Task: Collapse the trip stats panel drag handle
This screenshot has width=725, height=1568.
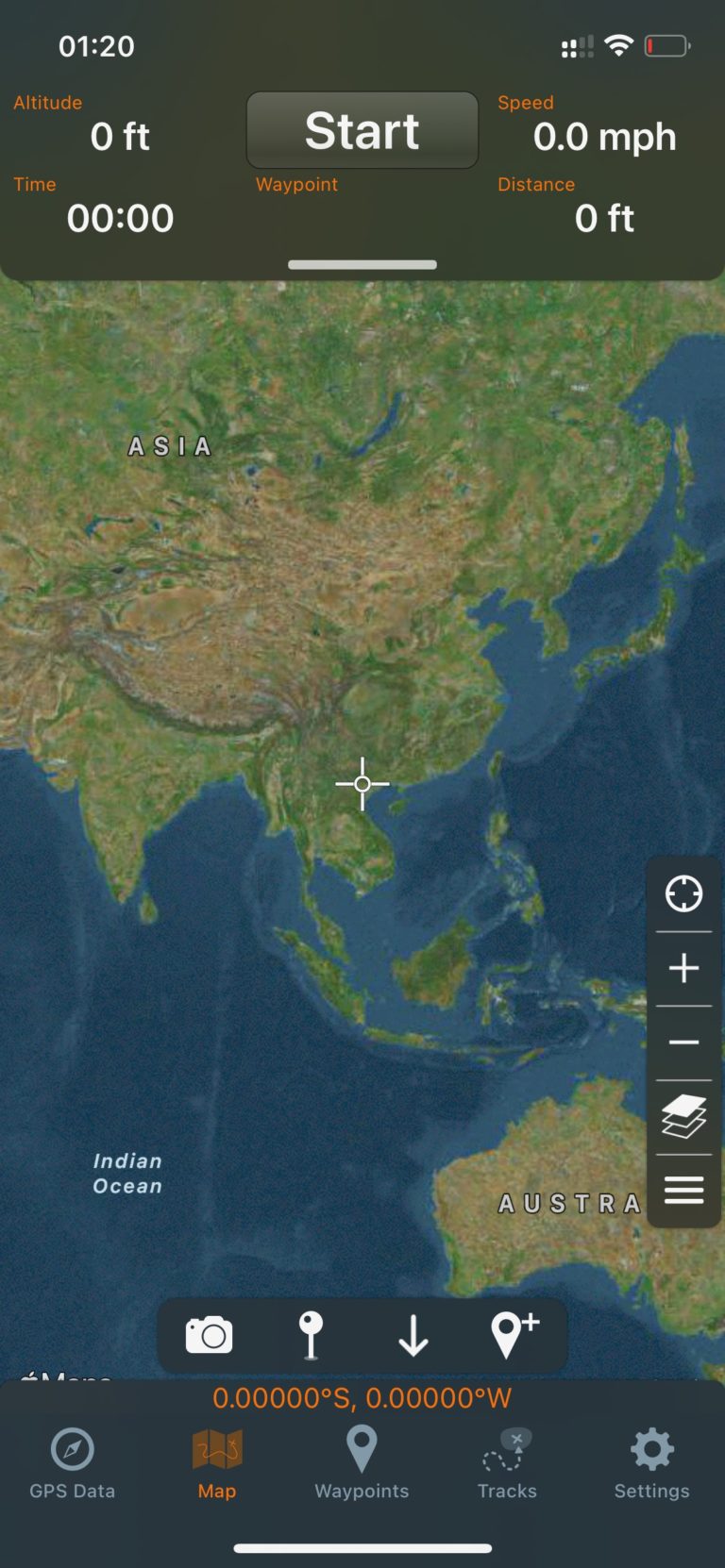Action: pyautogui.click(x=362, y=265)
